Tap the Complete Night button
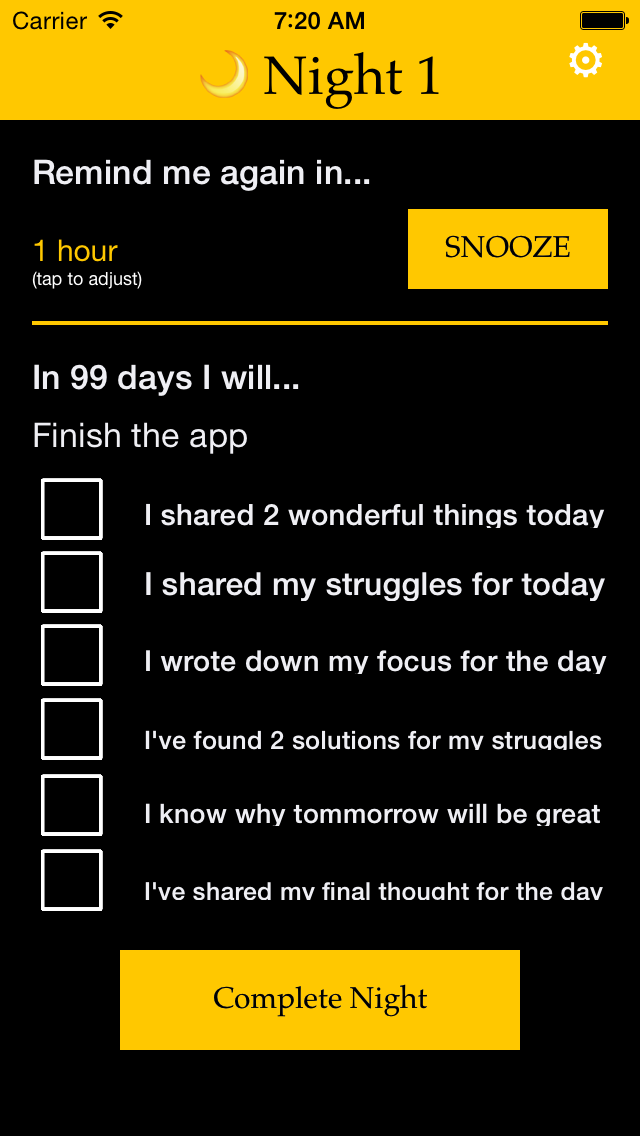The width and height of the screenshot is (640, 1136). coord(320,999)
